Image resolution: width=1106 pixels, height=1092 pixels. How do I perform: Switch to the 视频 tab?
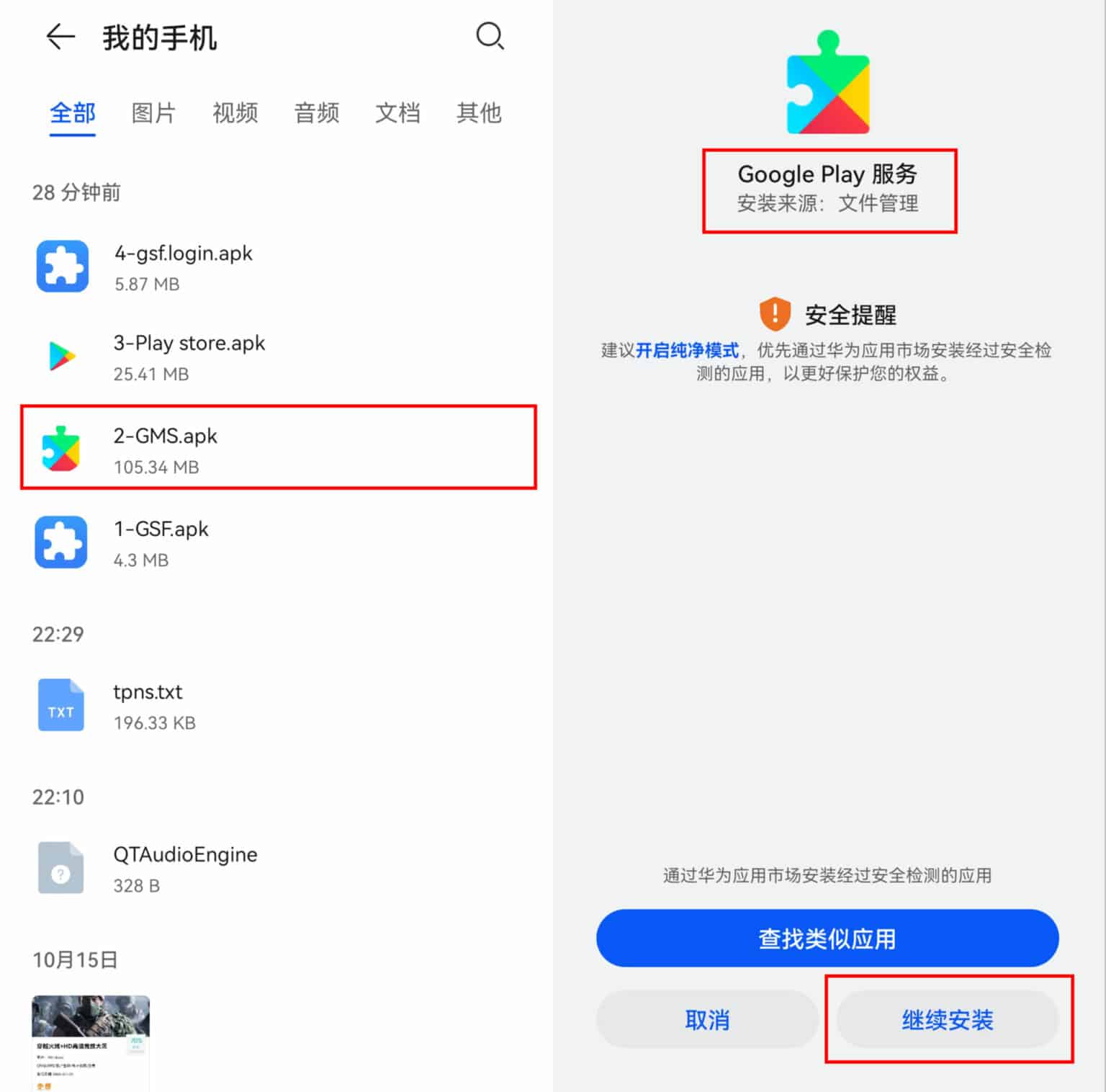(235, 113)
